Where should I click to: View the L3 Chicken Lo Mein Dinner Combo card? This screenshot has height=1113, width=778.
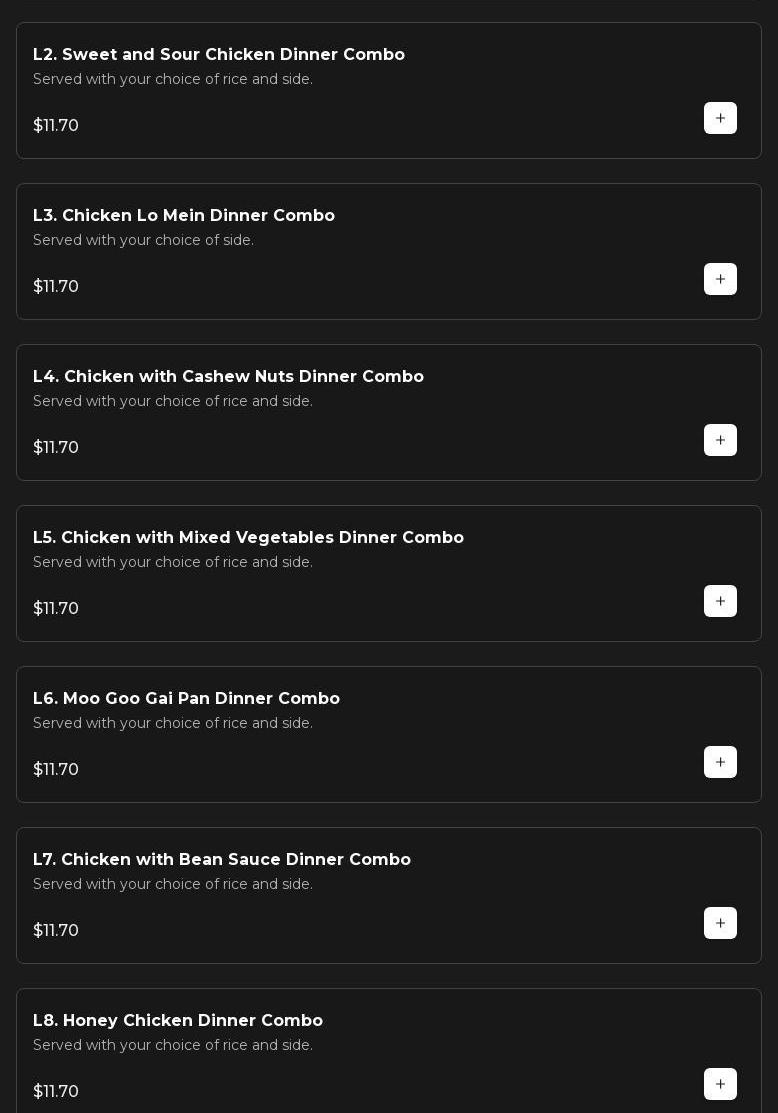[x=184, y=216]
